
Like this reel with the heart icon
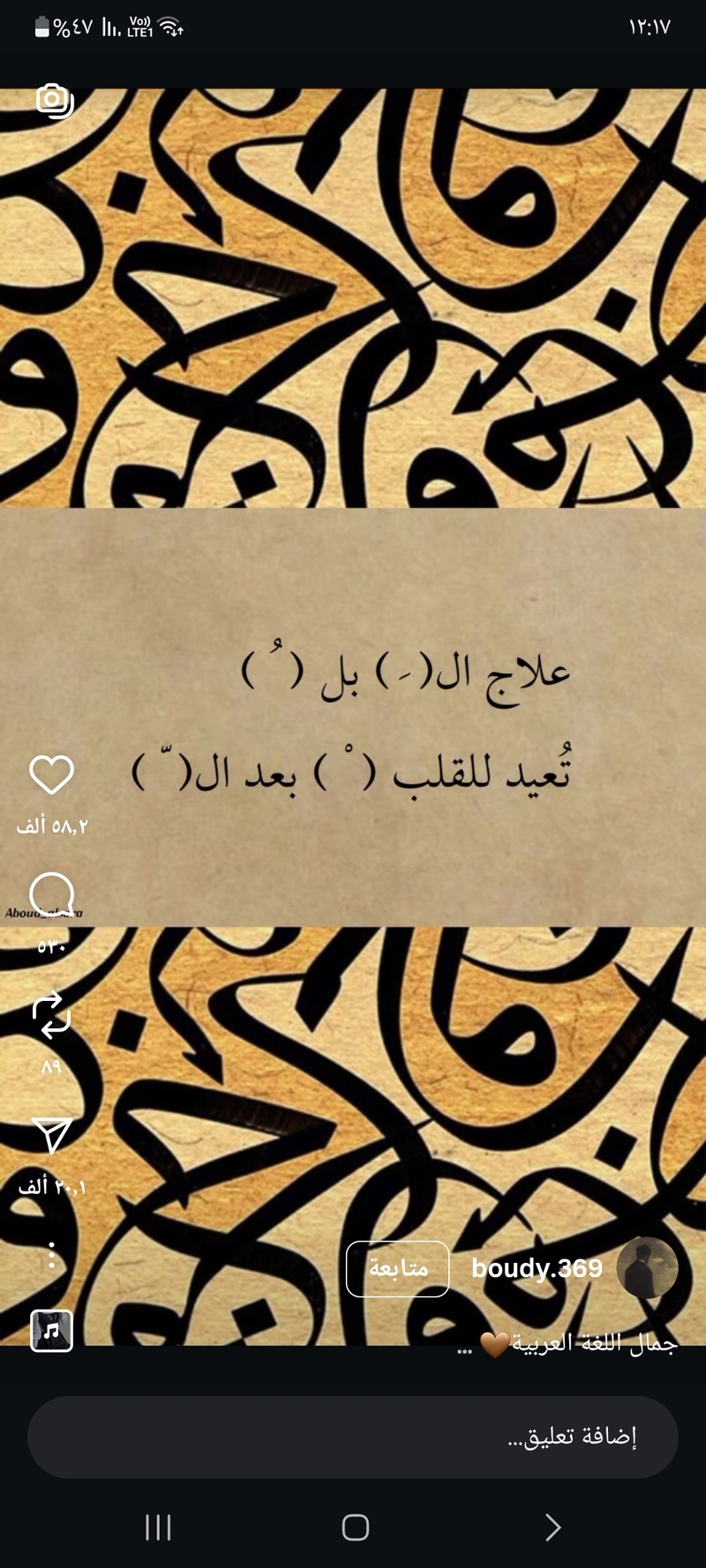pos(51,774)
